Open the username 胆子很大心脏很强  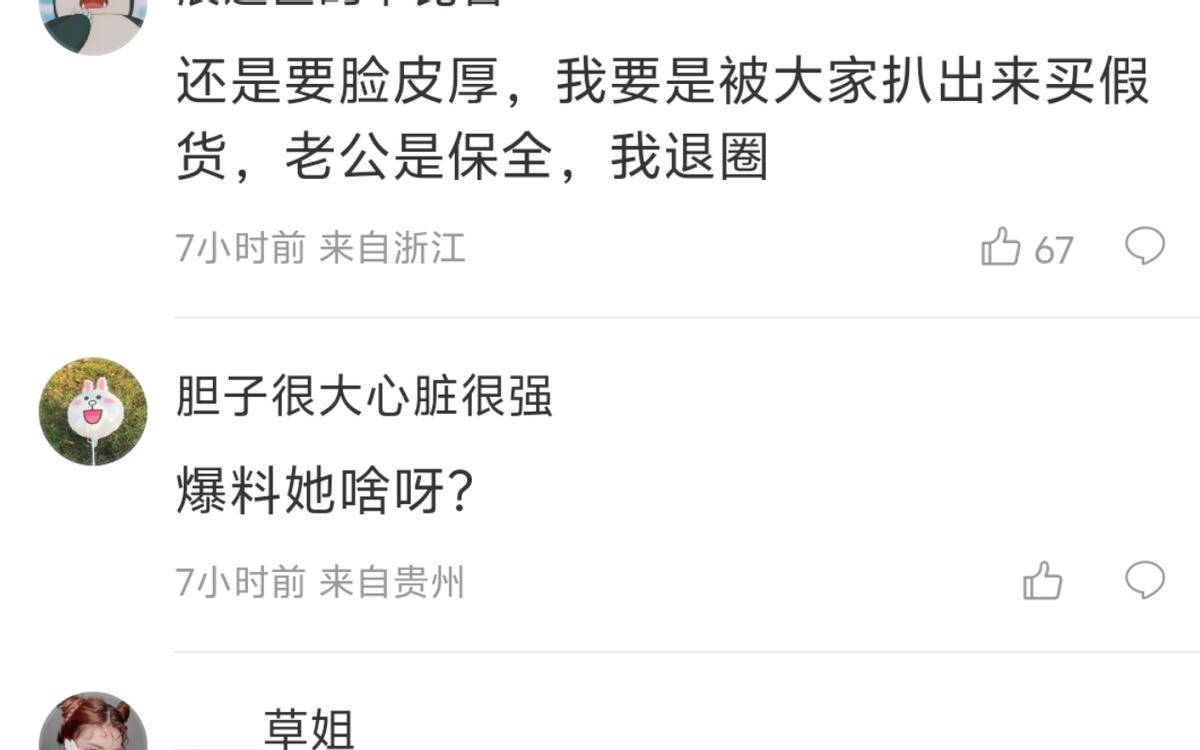[364, 398]
